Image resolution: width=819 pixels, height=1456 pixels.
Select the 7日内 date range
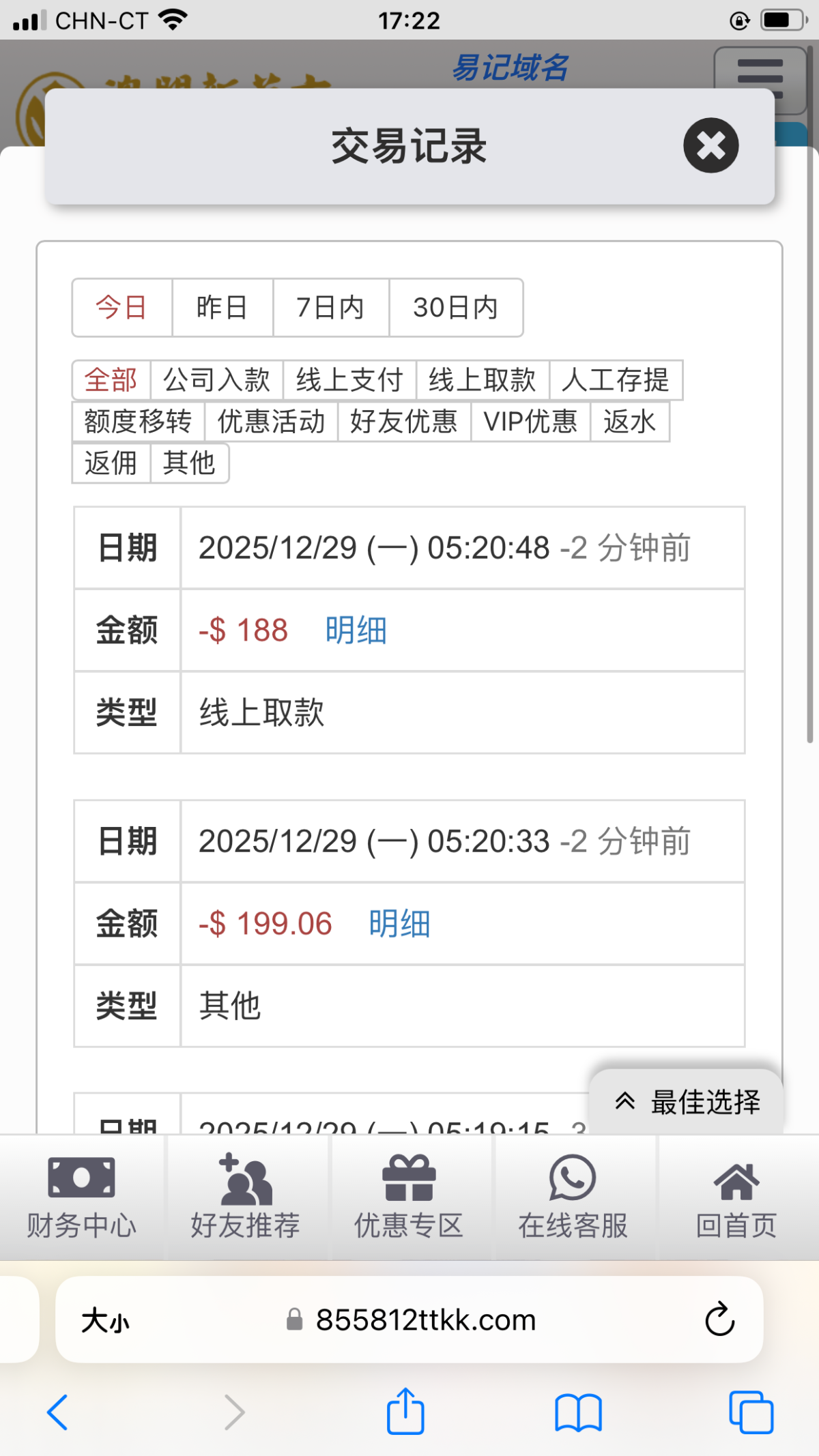[x=330, y=308]
